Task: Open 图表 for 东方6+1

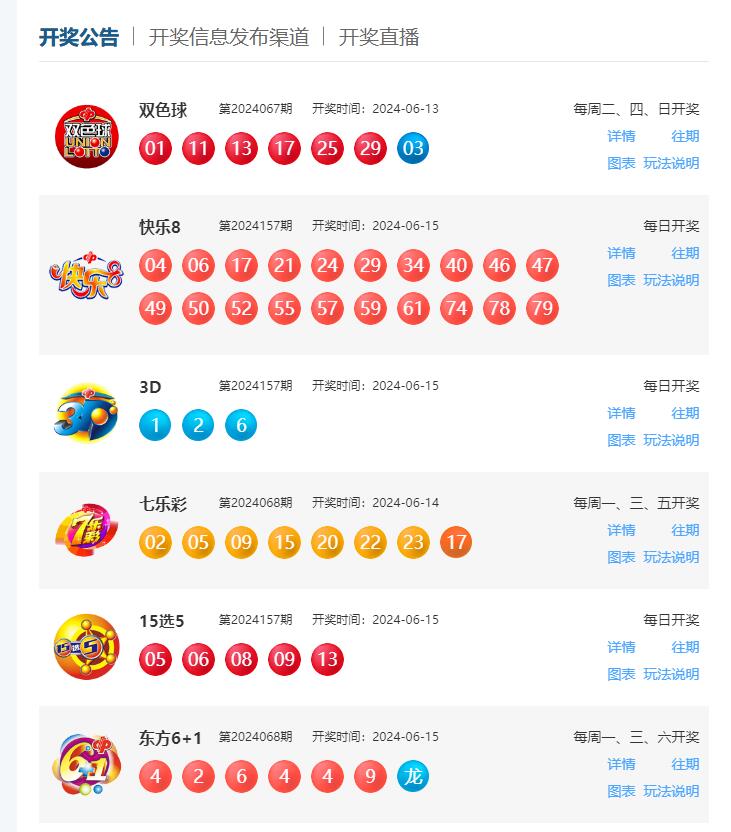Action: [x=621, y=791]
